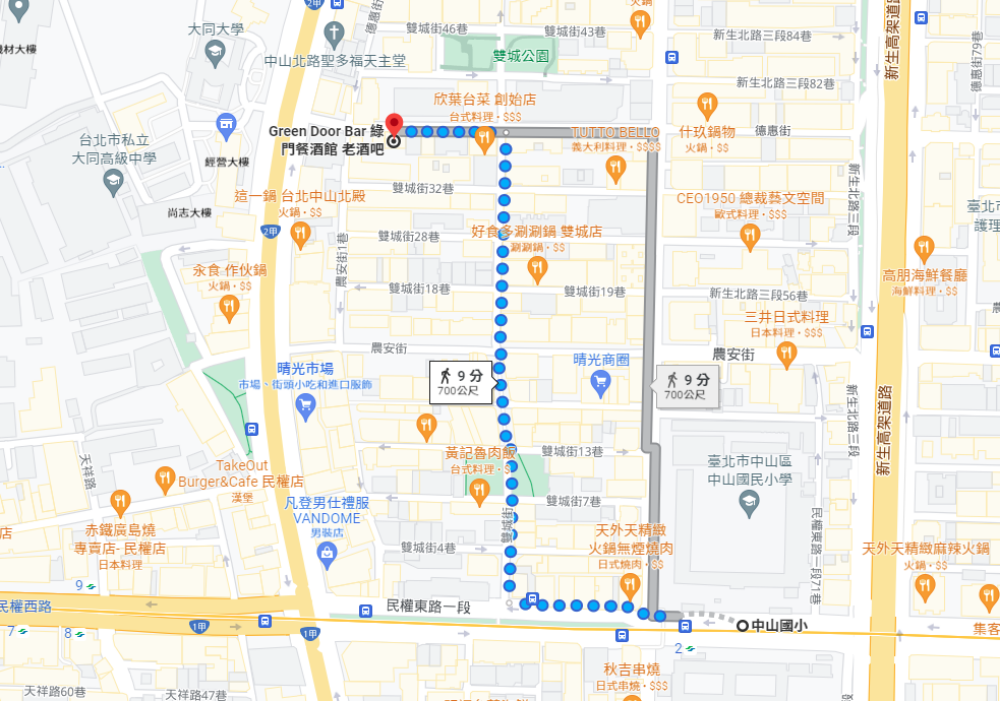The width and height of the screenshot is (1000, 701).
Task: Open 三井日式料理 restaurant marker
Action: coord(787,353)
